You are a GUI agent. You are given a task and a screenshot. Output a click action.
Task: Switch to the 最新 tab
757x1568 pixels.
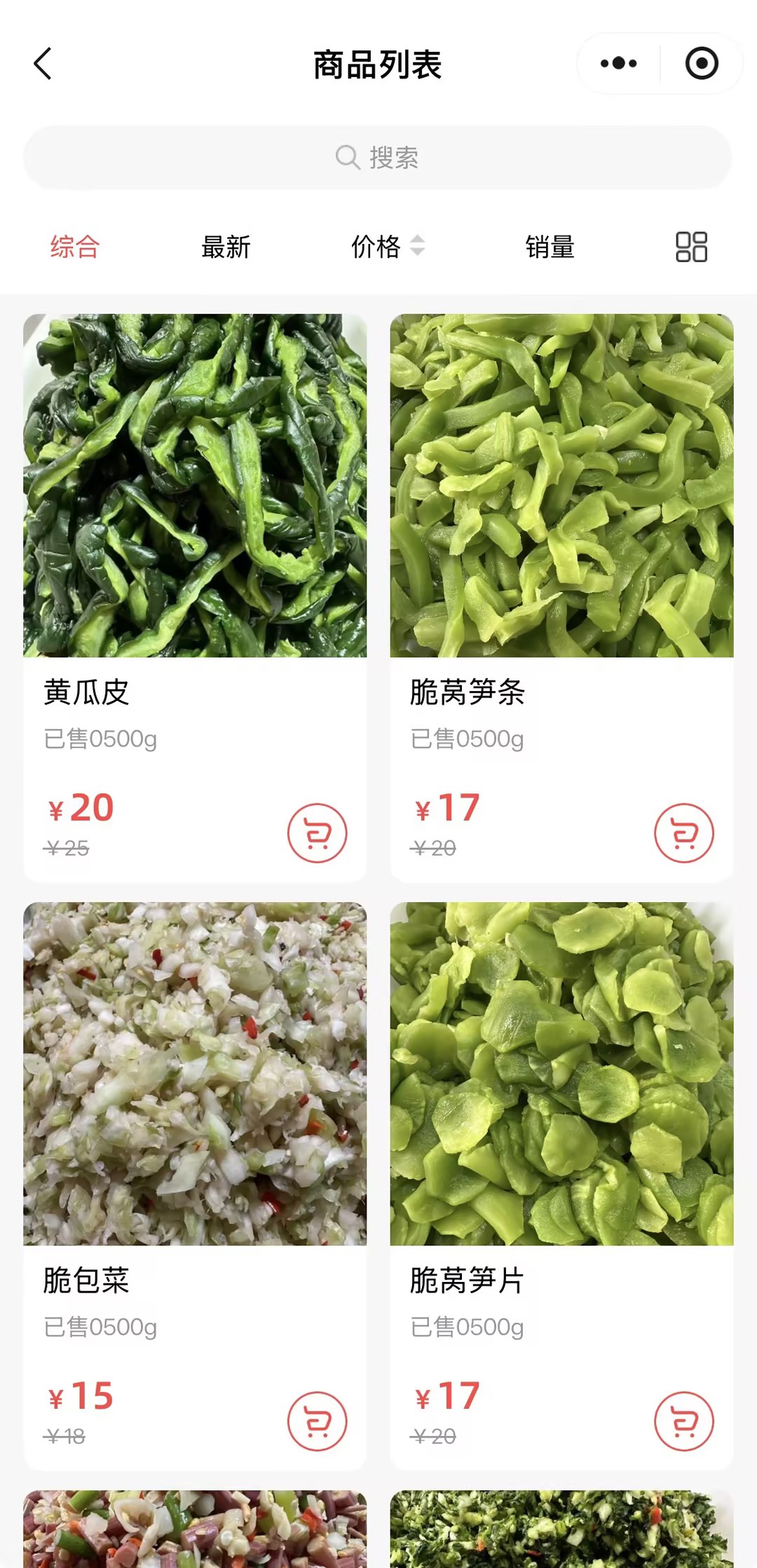226,247
